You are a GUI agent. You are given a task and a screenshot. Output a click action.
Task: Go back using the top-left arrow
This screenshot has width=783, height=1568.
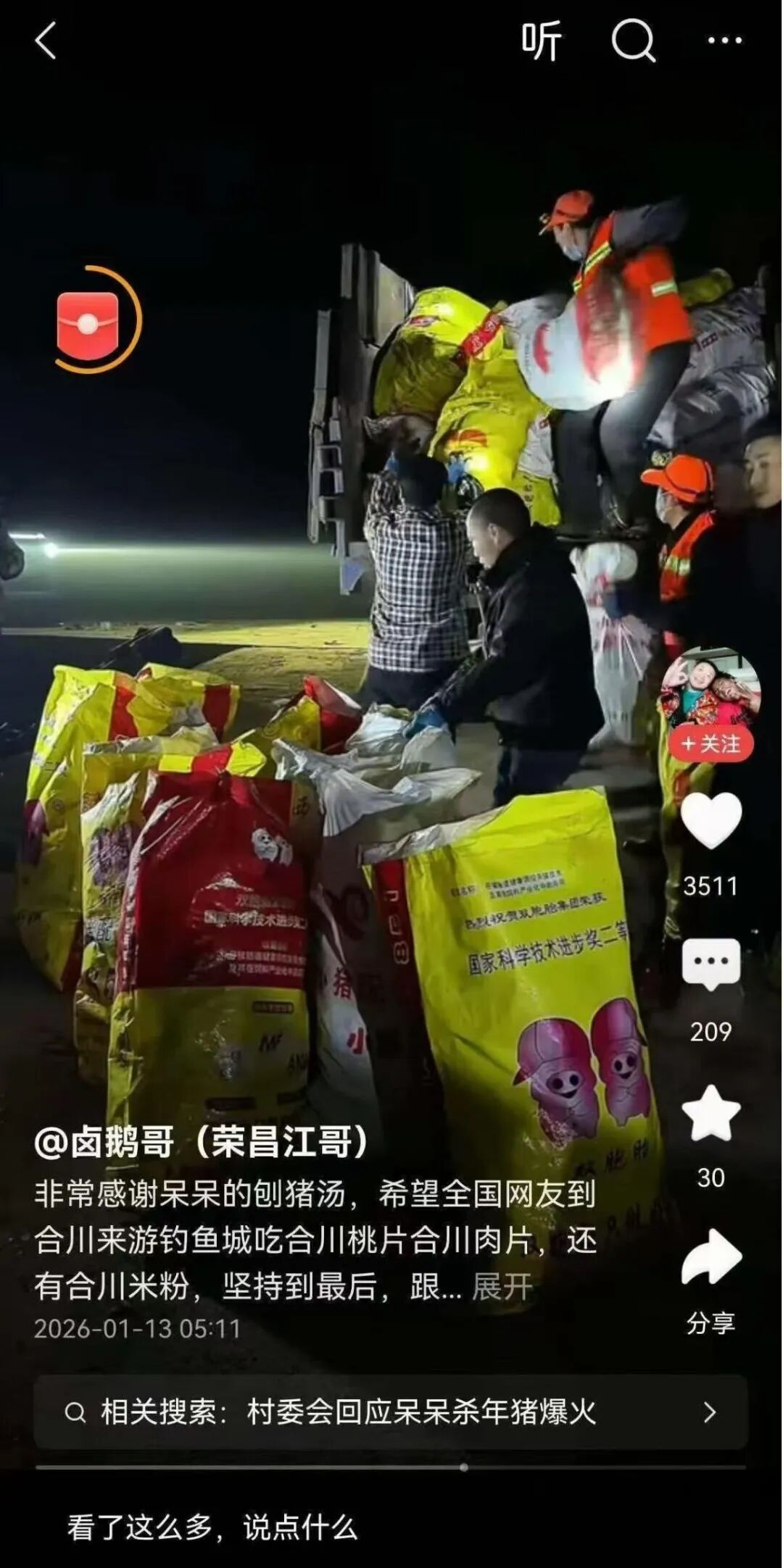[x=46, y=41]
